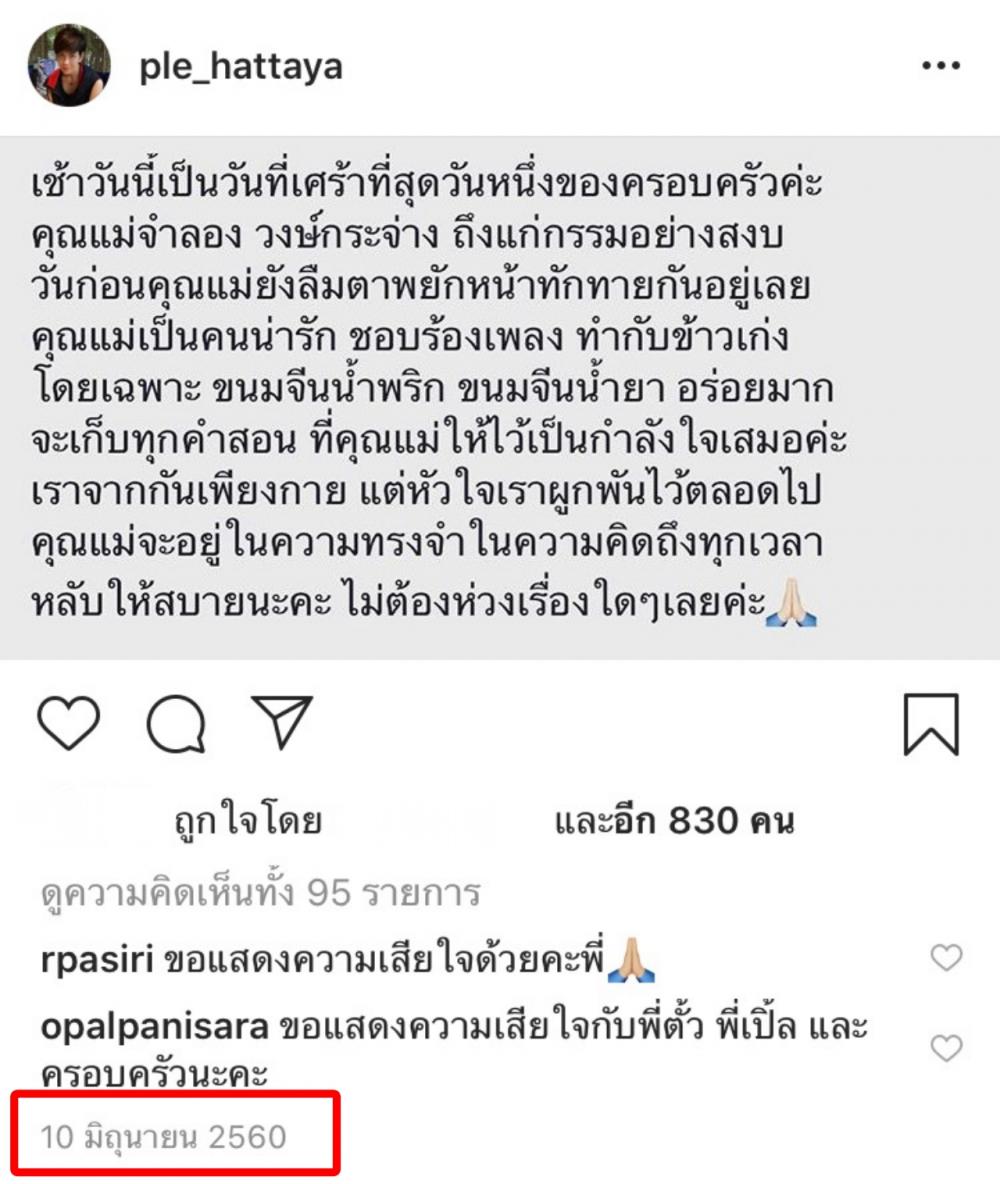Tap the ple_hattaya username
This screenshot has height=1184, width=1000.
point(240,66)
